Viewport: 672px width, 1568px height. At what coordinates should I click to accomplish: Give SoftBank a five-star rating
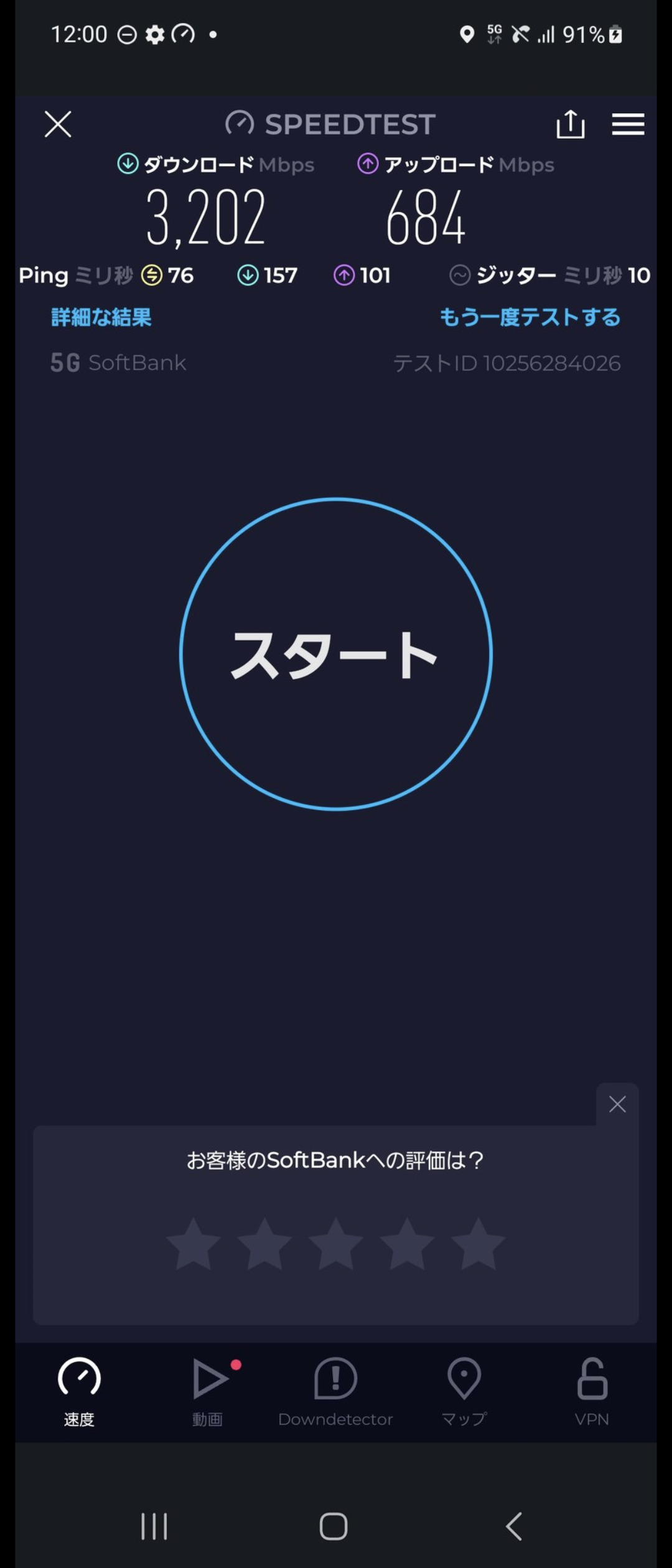(478, 1244)
